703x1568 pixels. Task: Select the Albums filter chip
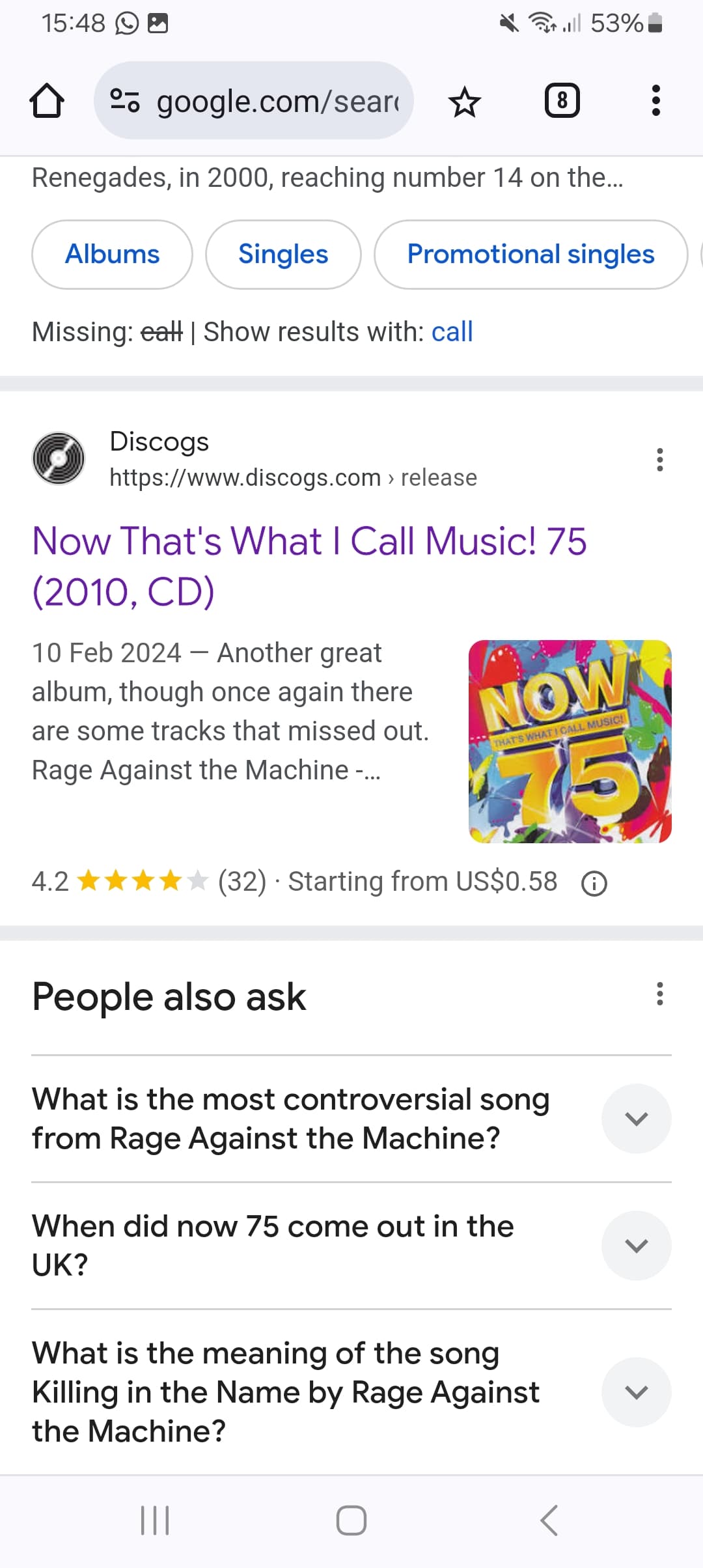(111, 255)
